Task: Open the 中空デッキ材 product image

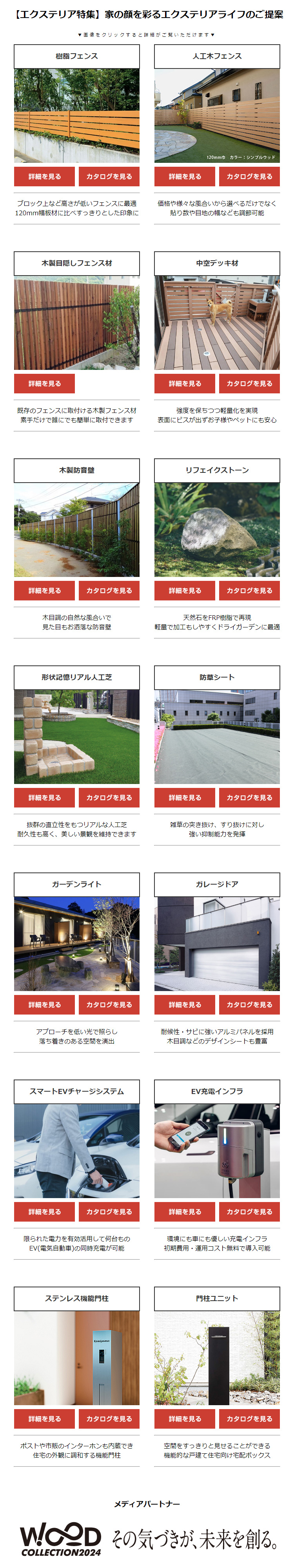Action: [x=216, y=323]
